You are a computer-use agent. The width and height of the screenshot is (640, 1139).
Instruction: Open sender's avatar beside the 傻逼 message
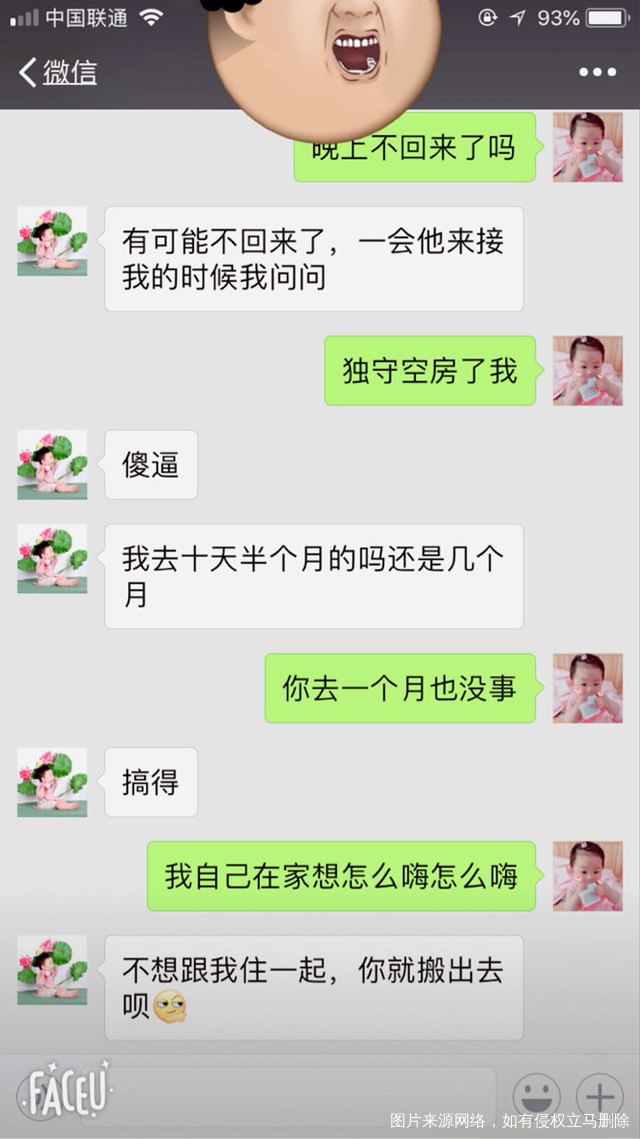coord(52,465)
